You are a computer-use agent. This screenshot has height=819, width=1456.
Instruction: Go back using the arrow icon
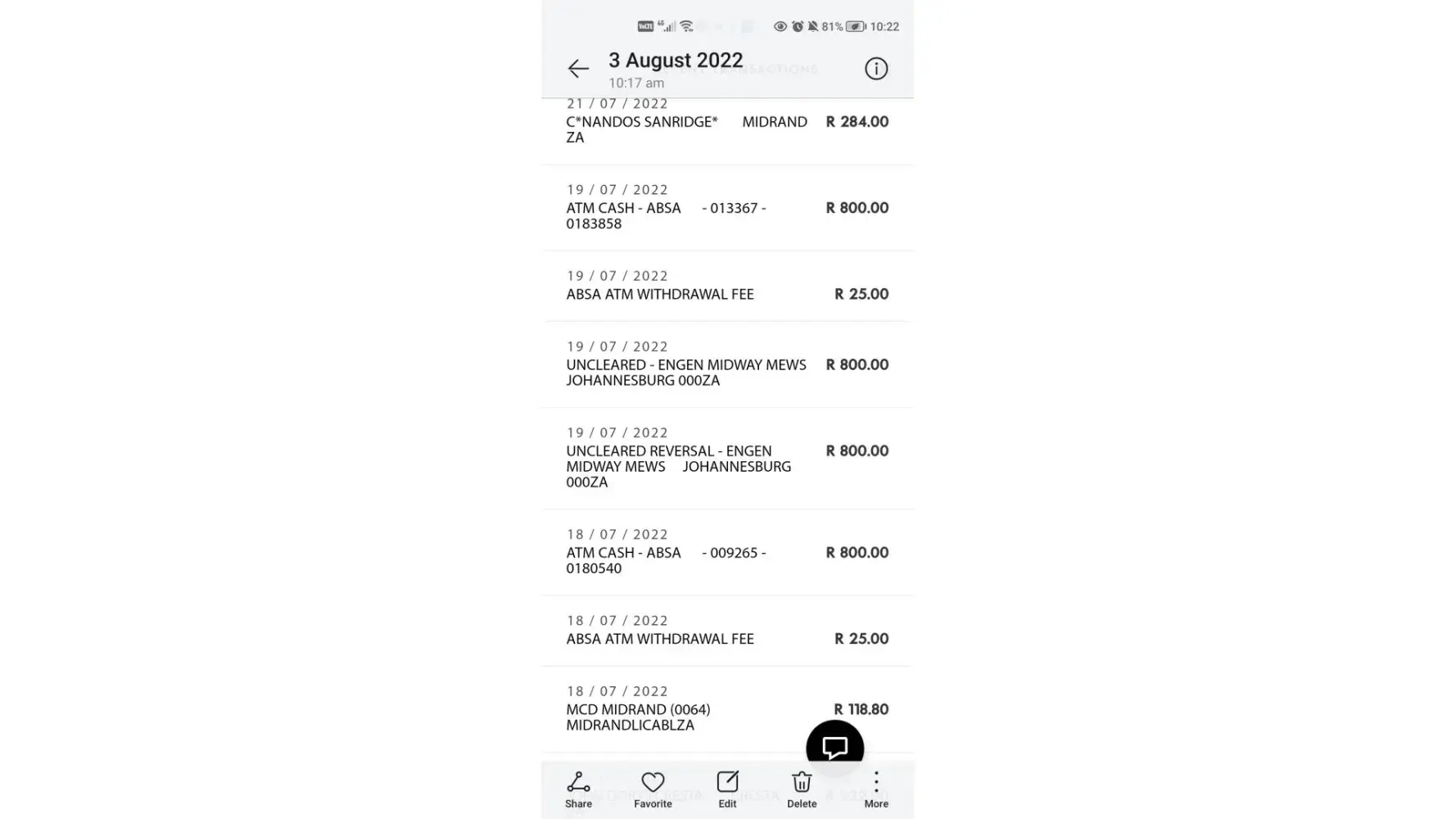click(x=578, y=69)
